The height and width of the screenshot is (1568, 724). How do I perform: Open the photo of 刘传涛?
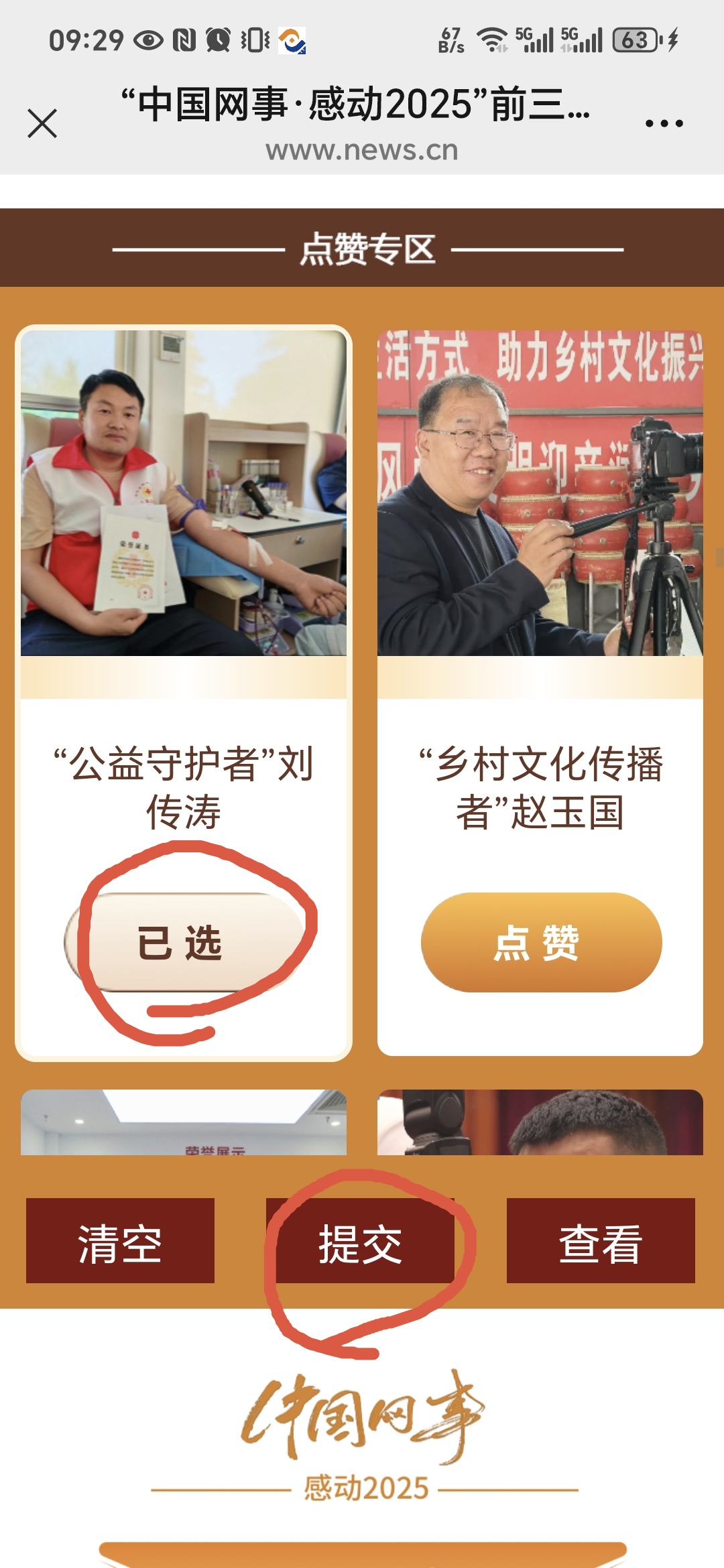point(184,493)
